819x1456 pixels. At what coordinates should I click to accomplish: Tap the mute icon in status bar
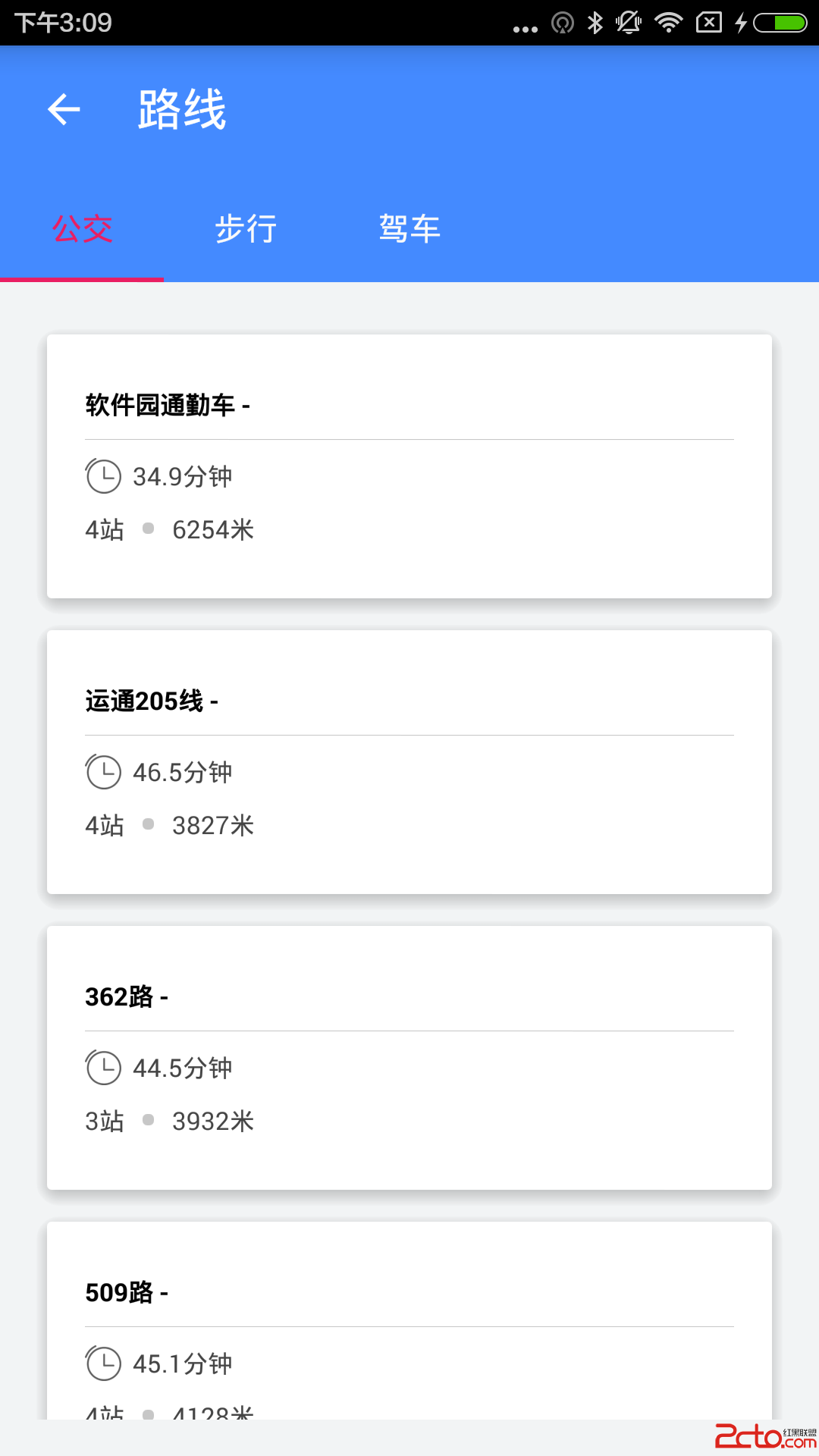(x=629, y=22)
